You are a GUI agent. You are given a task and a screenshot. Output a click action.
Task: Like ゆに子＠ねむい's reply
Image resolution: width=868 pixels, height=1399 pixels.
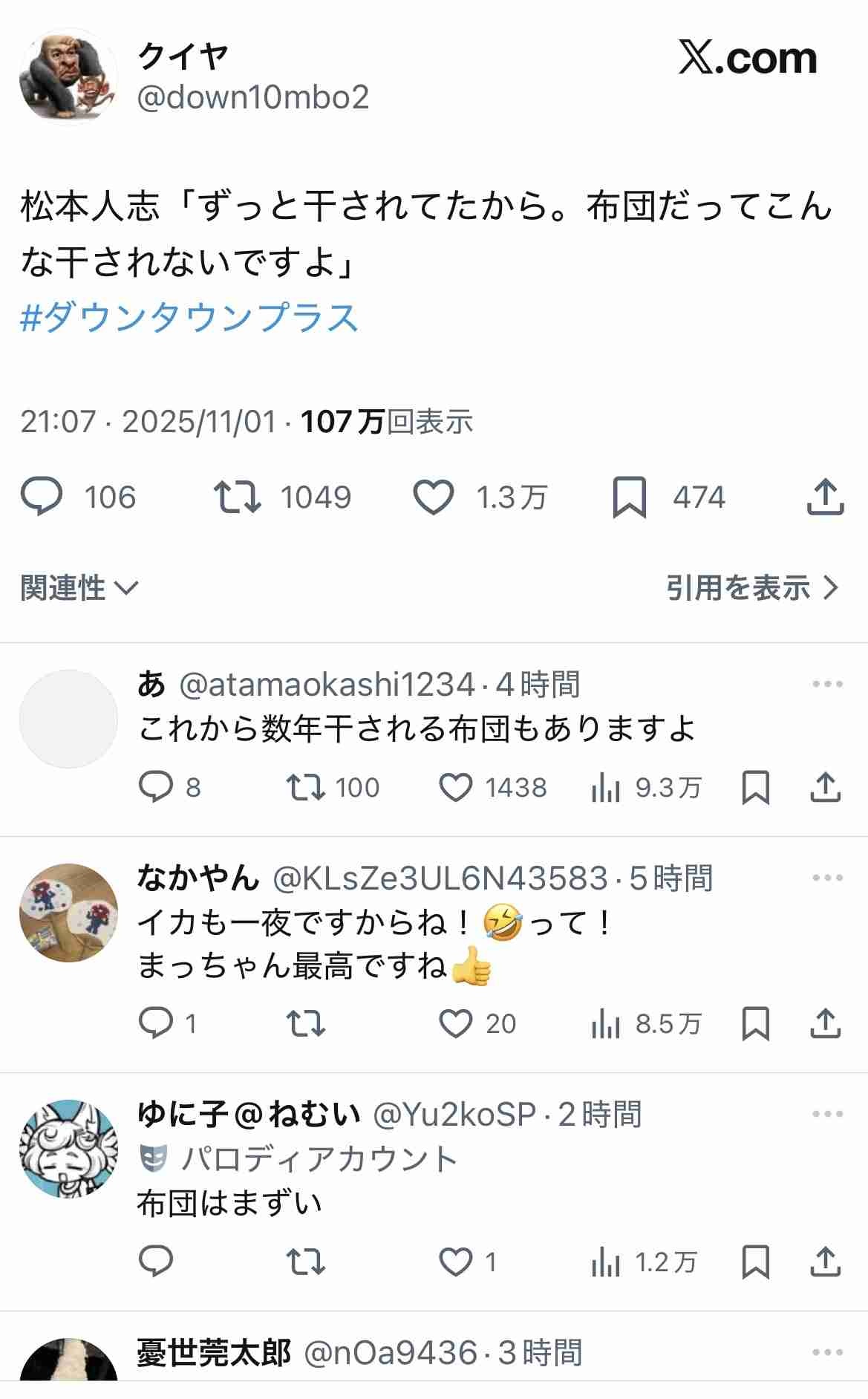(x=456, y=1262)
